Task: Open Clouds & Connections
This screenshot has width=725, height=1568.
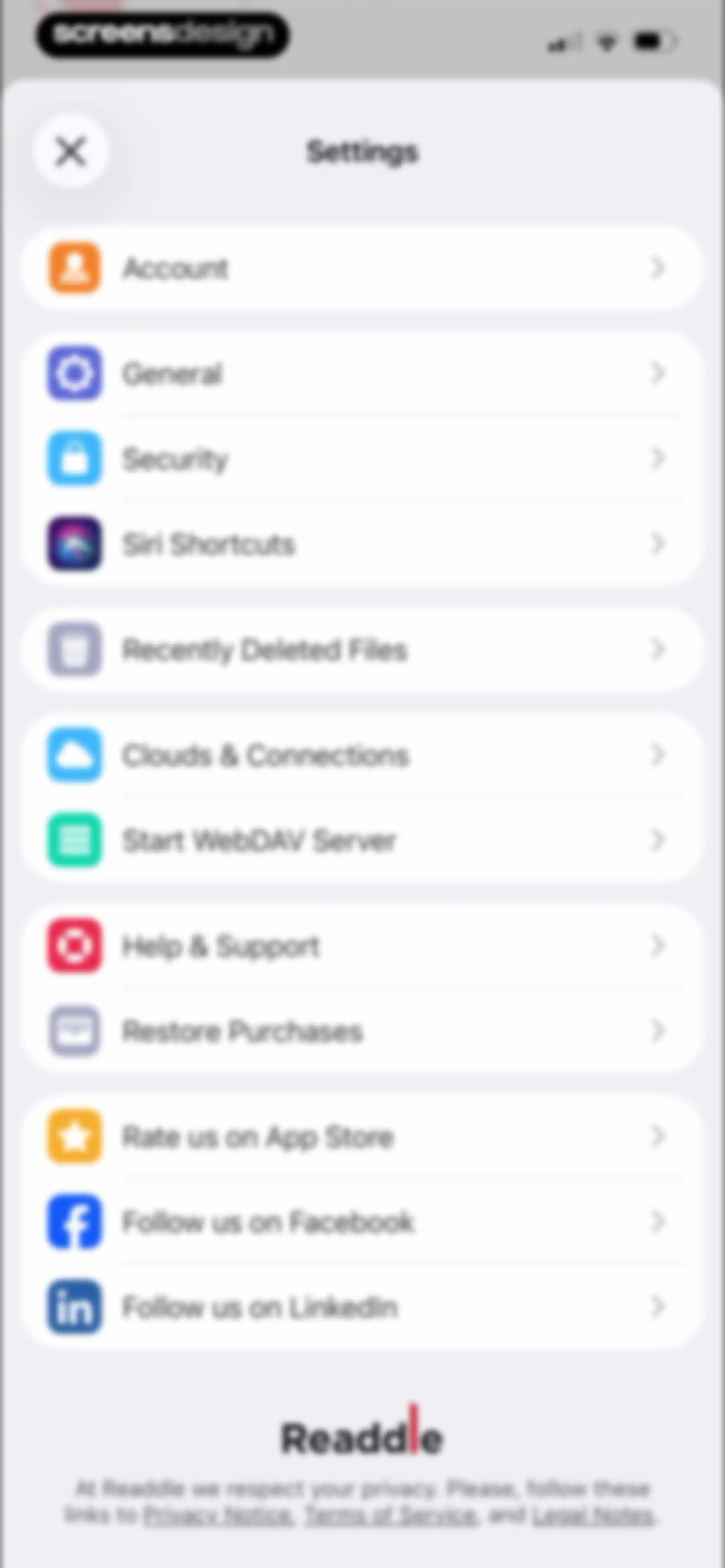Action: click(363, 755)
